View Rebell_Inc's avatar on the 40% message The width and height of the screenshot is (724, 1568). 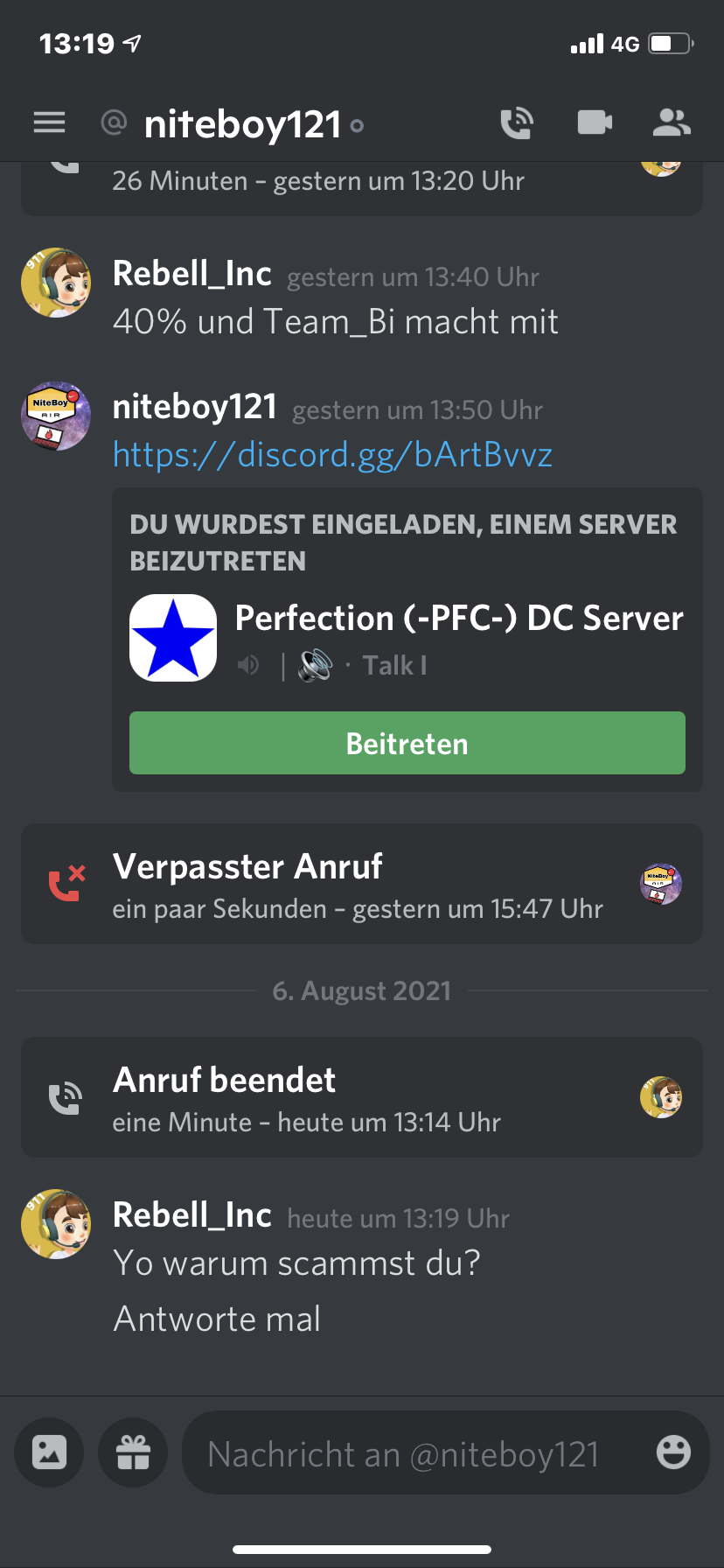pyautogui.click(x=56, y=283)
